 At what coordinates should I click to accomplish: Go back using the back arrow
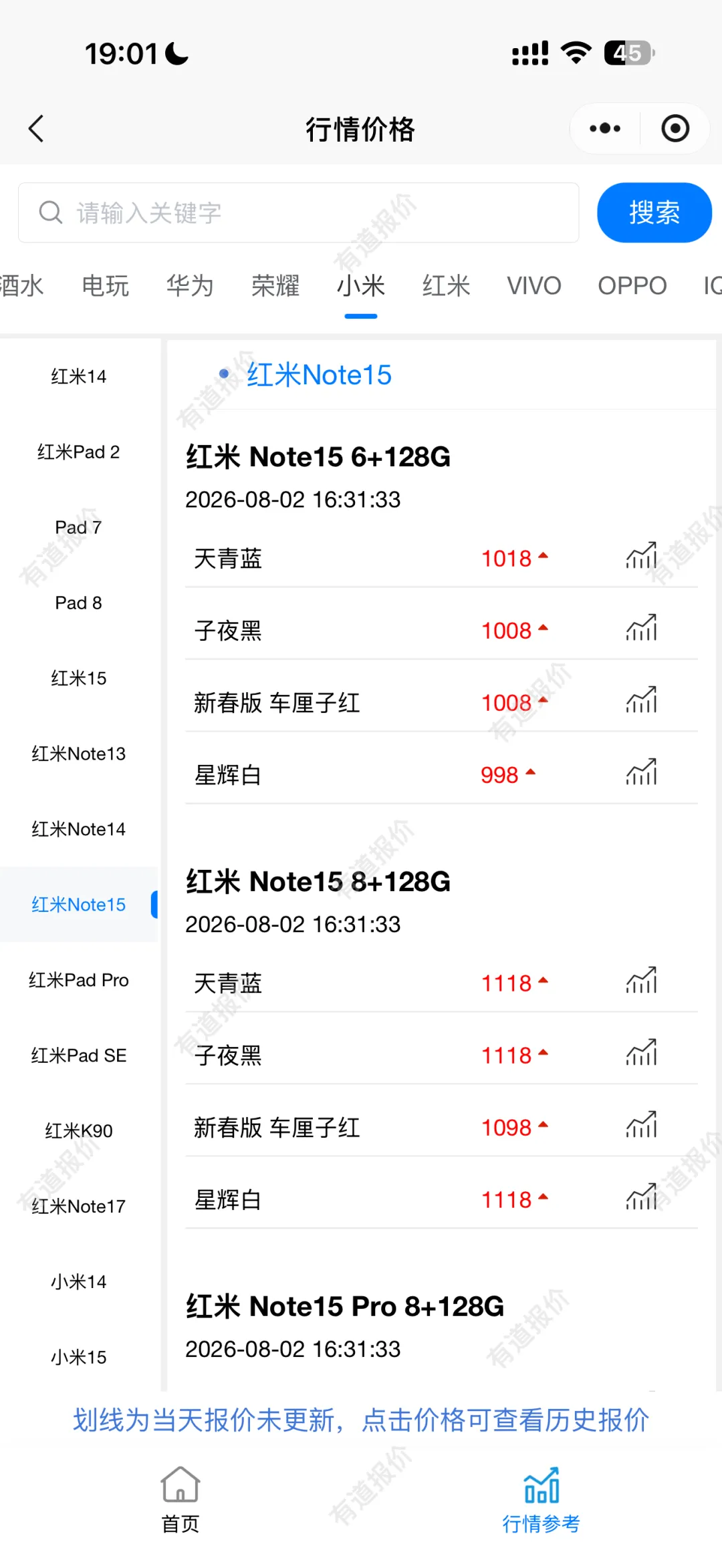pyautogui.click(x=36, y=128)
